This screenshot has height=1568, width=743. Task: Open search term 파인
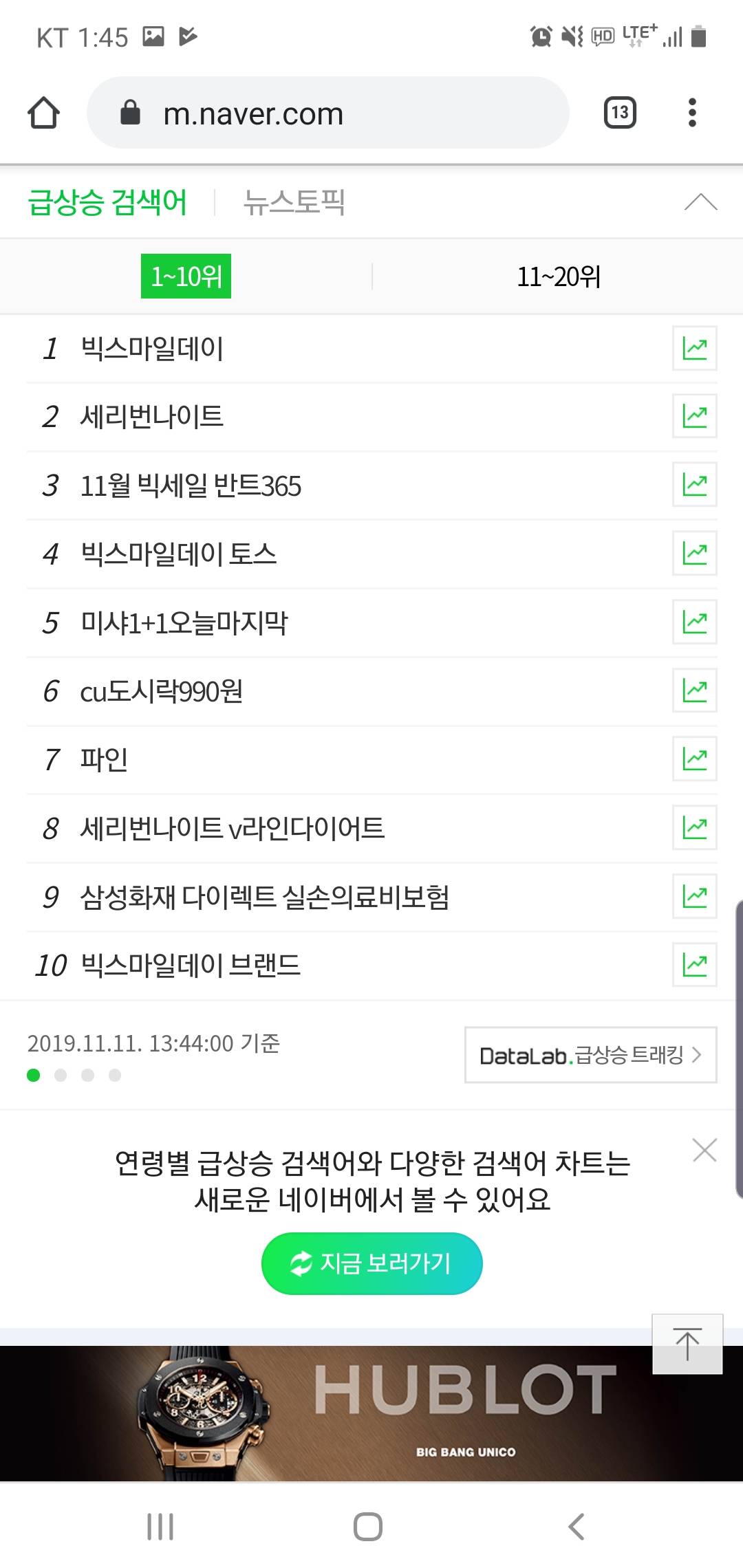[x=104, y=759]
